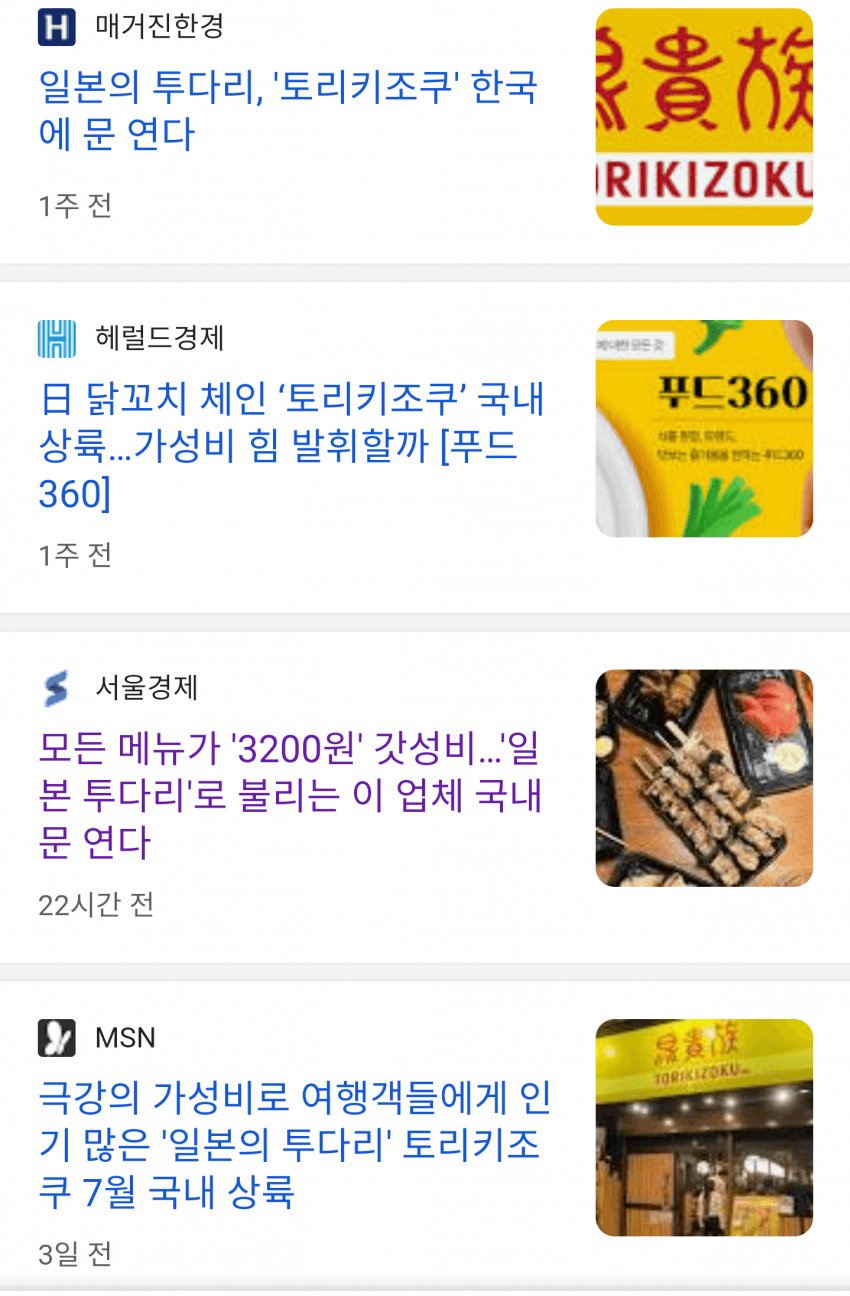
Task: Tap the 푸드360 article thumbnail
Action: pyautogui.click(x=704, y=428)
